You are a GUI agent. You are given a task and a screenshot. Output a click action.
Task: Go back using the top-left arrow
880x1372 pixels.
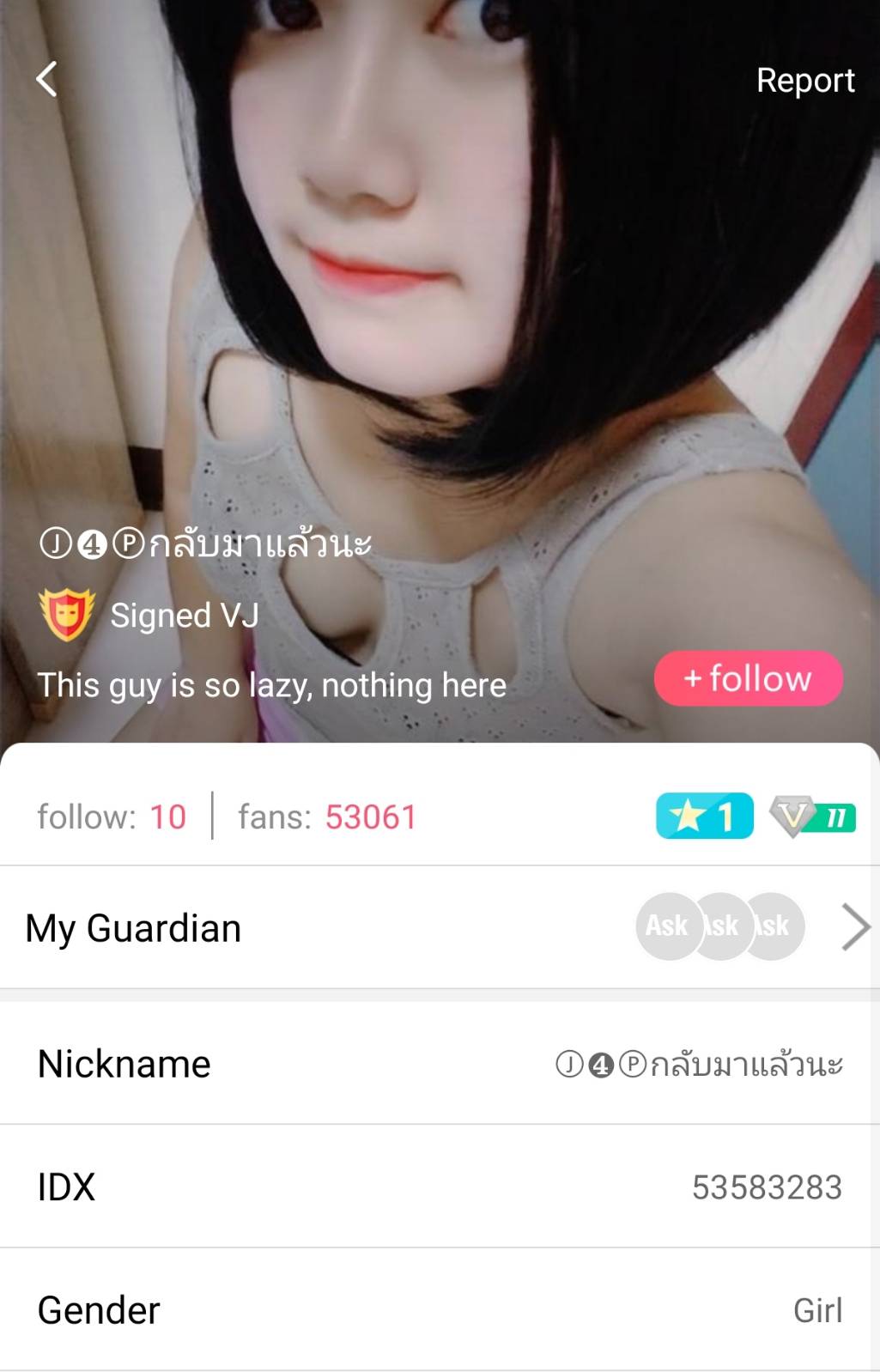click(47, 80)
